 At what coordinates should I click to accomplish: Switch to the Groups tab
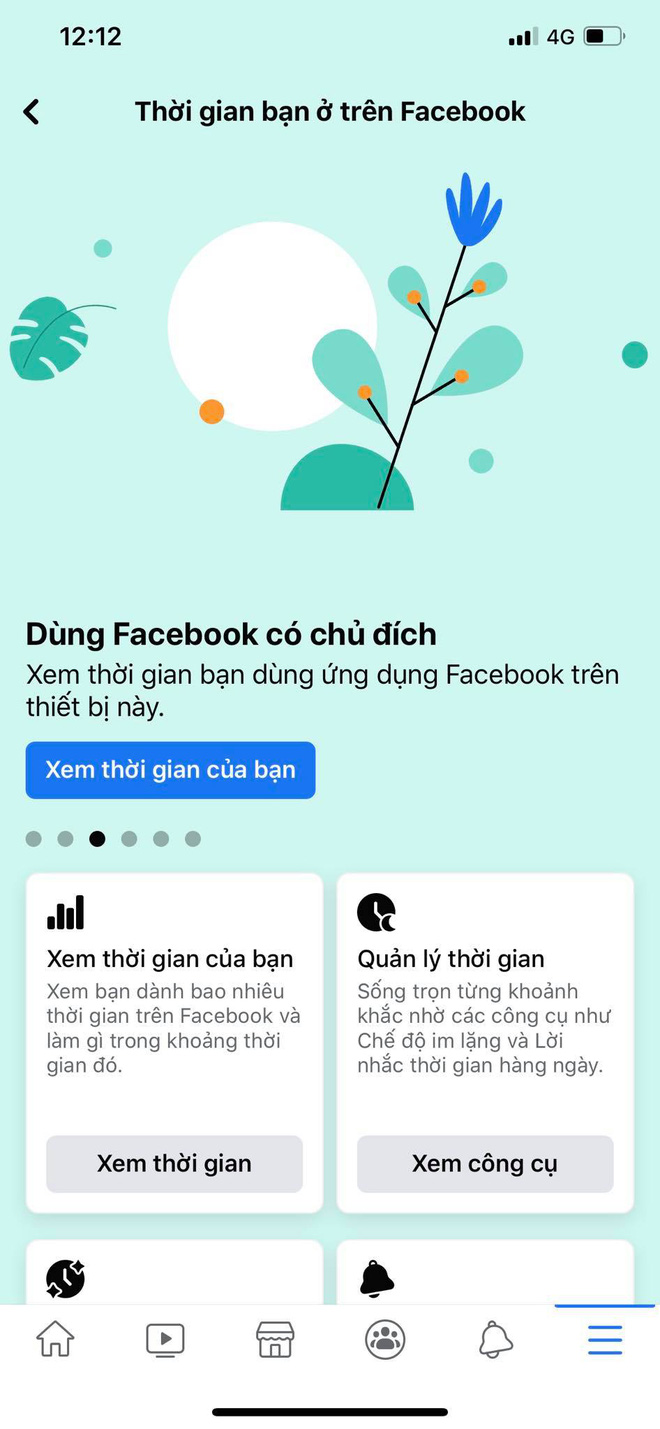coord(385,1339)
